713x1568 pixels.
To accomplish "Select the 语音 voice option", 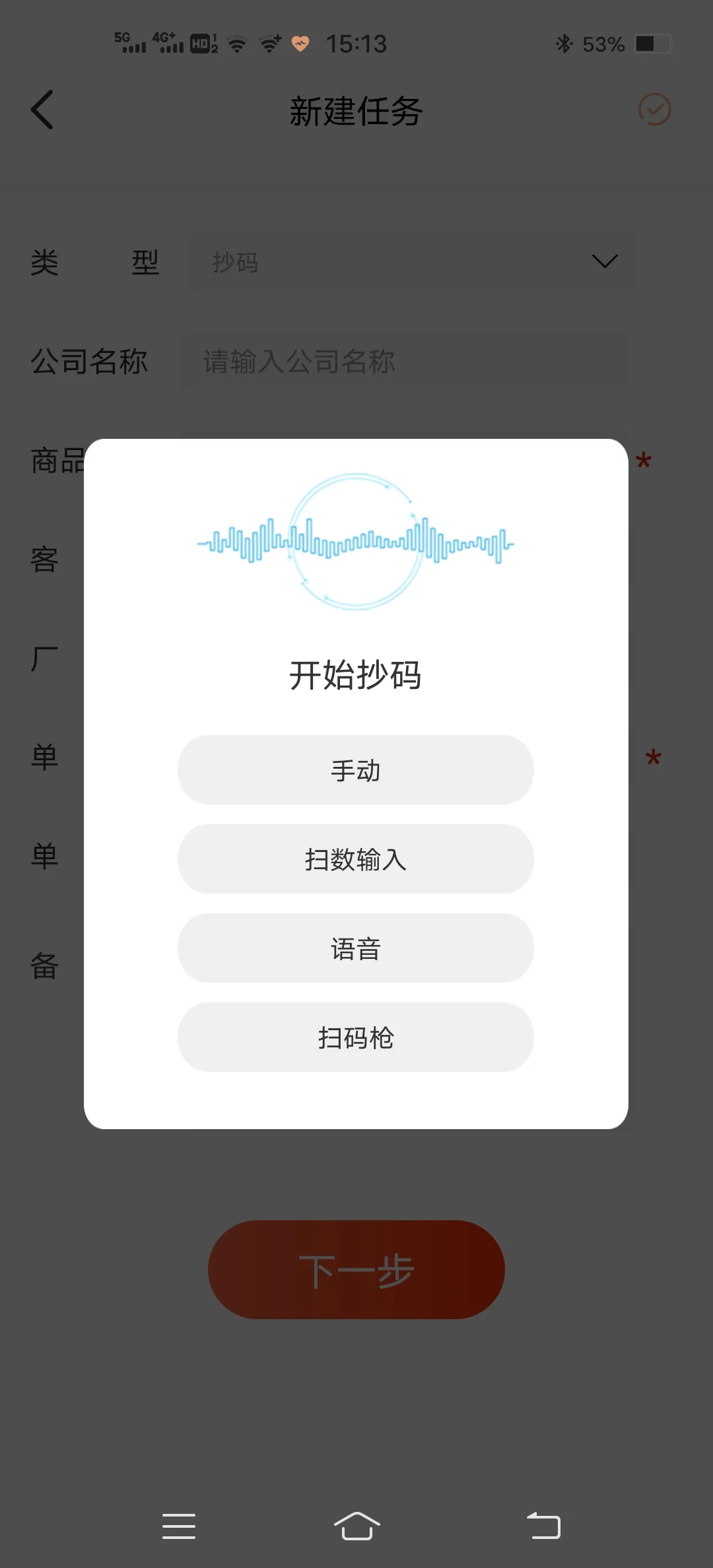I will pos(355,948).
